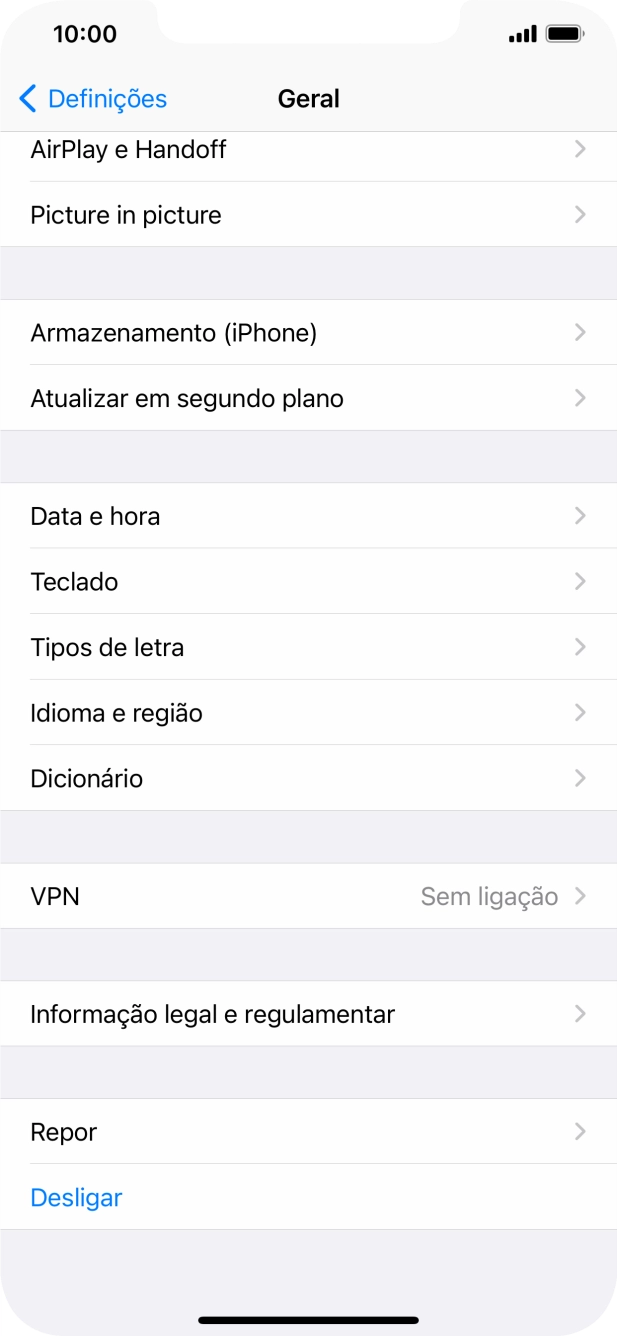
Task: Open Teclado settings
Action: [308, 581]
